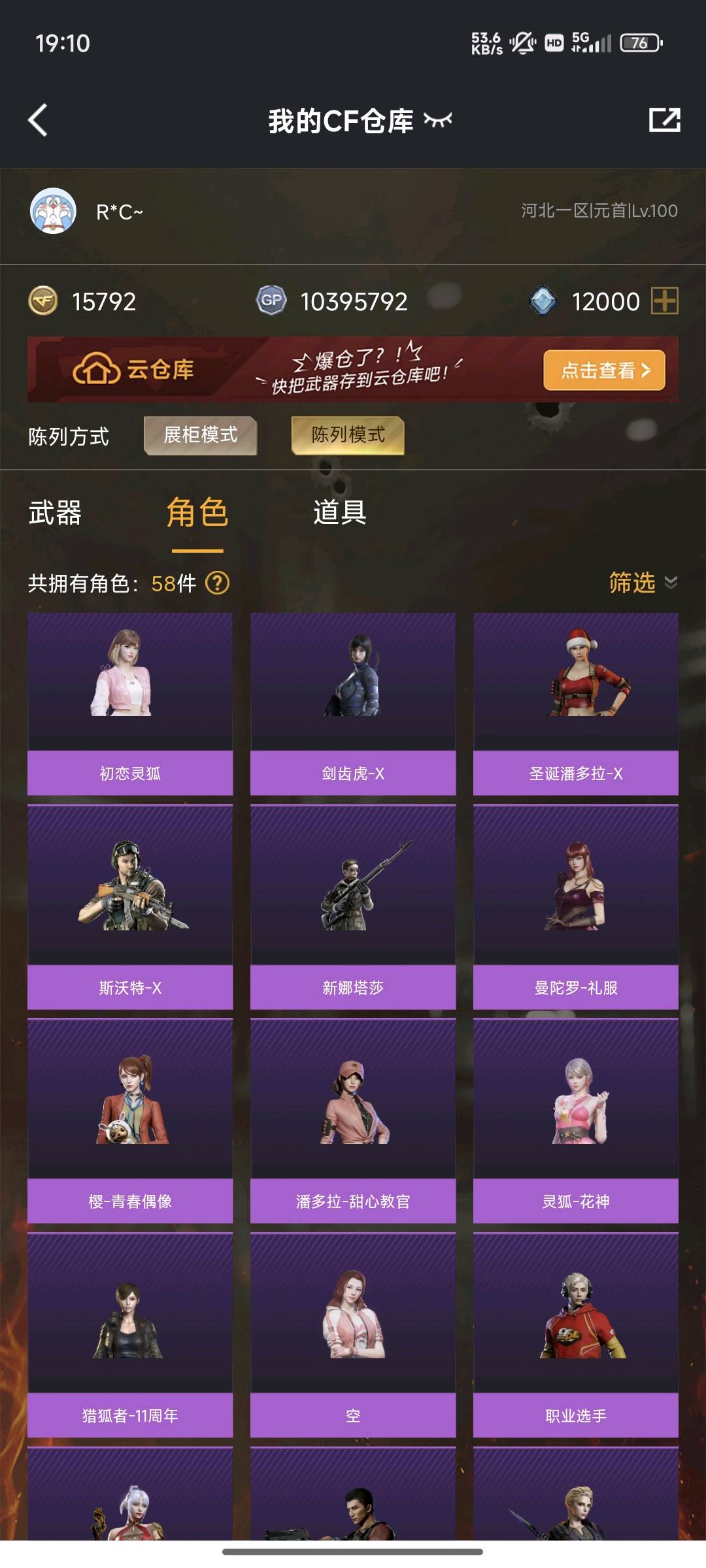Select 陈列模式 display mode
Image resolution: width=706 pixels, height=1568 pixels.
tap(348, 435)
